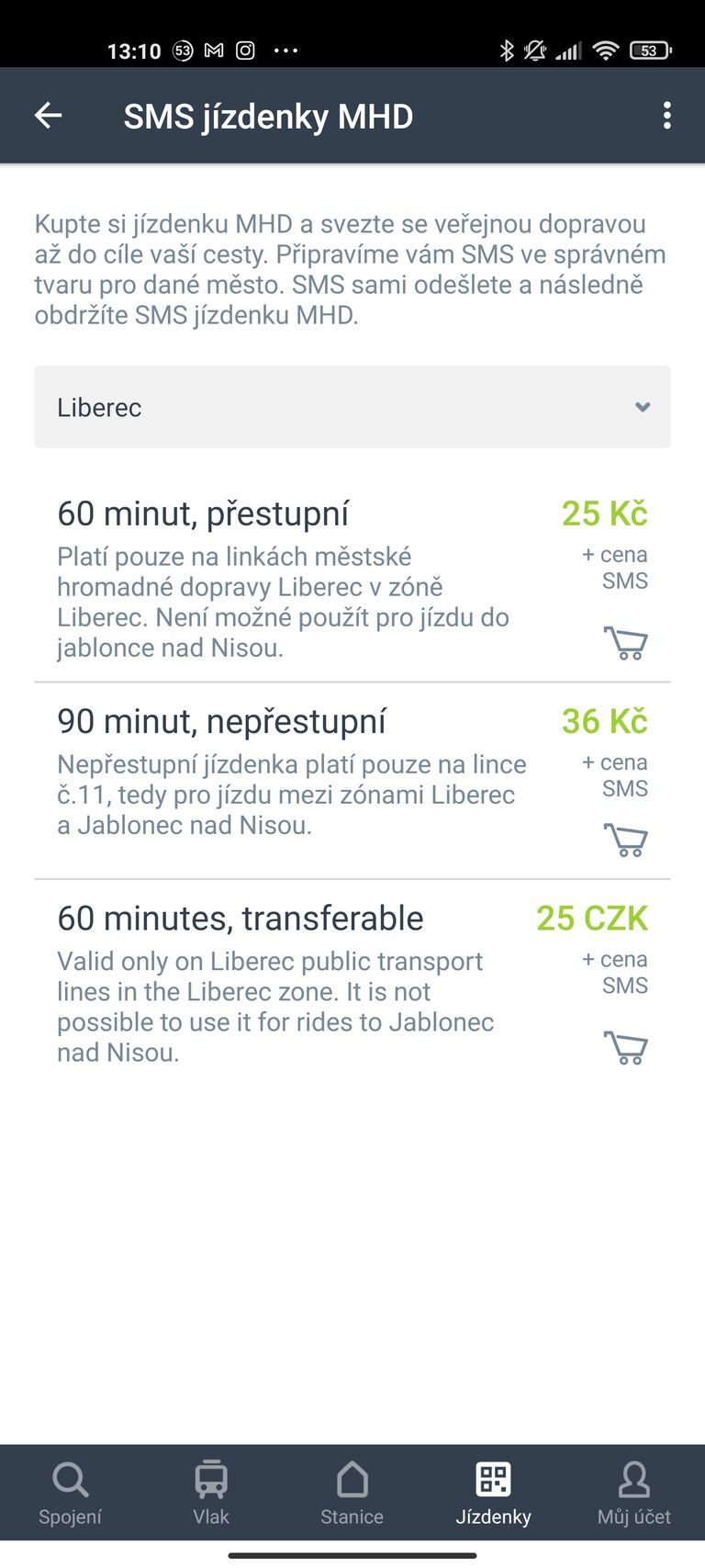Select the Jízdenky ticket icon
Screen dimensions: 705x1568
pos(493,1480)
